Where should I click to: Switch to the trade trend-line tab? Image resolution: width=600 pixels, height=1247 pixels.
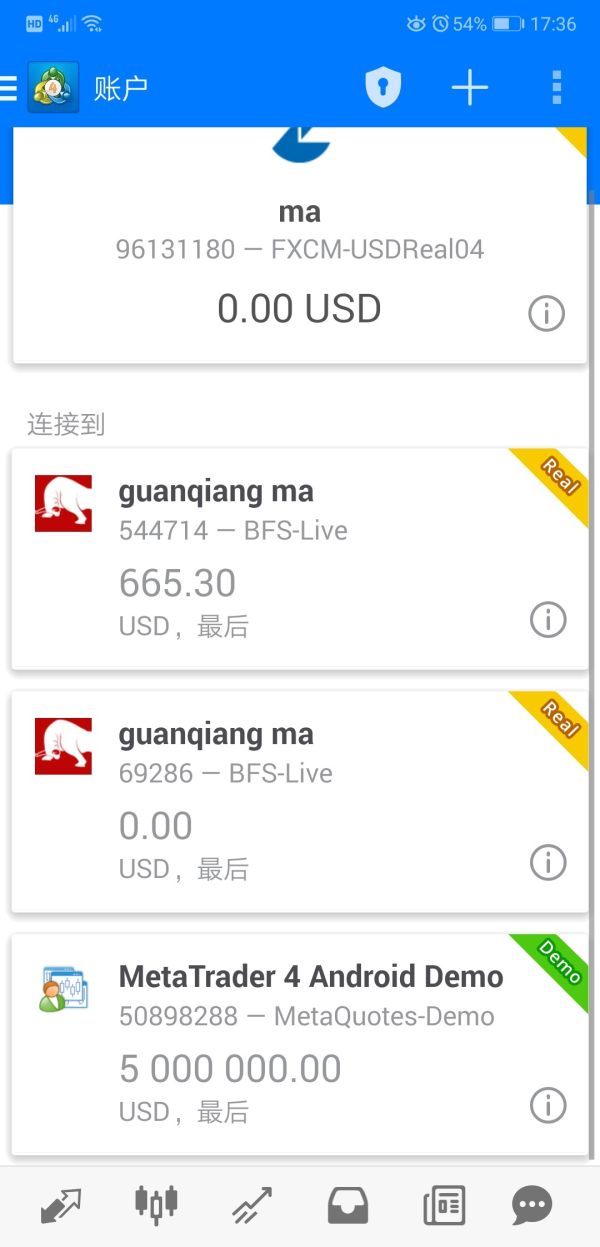pyautogui.click(x=251, y=1206)
